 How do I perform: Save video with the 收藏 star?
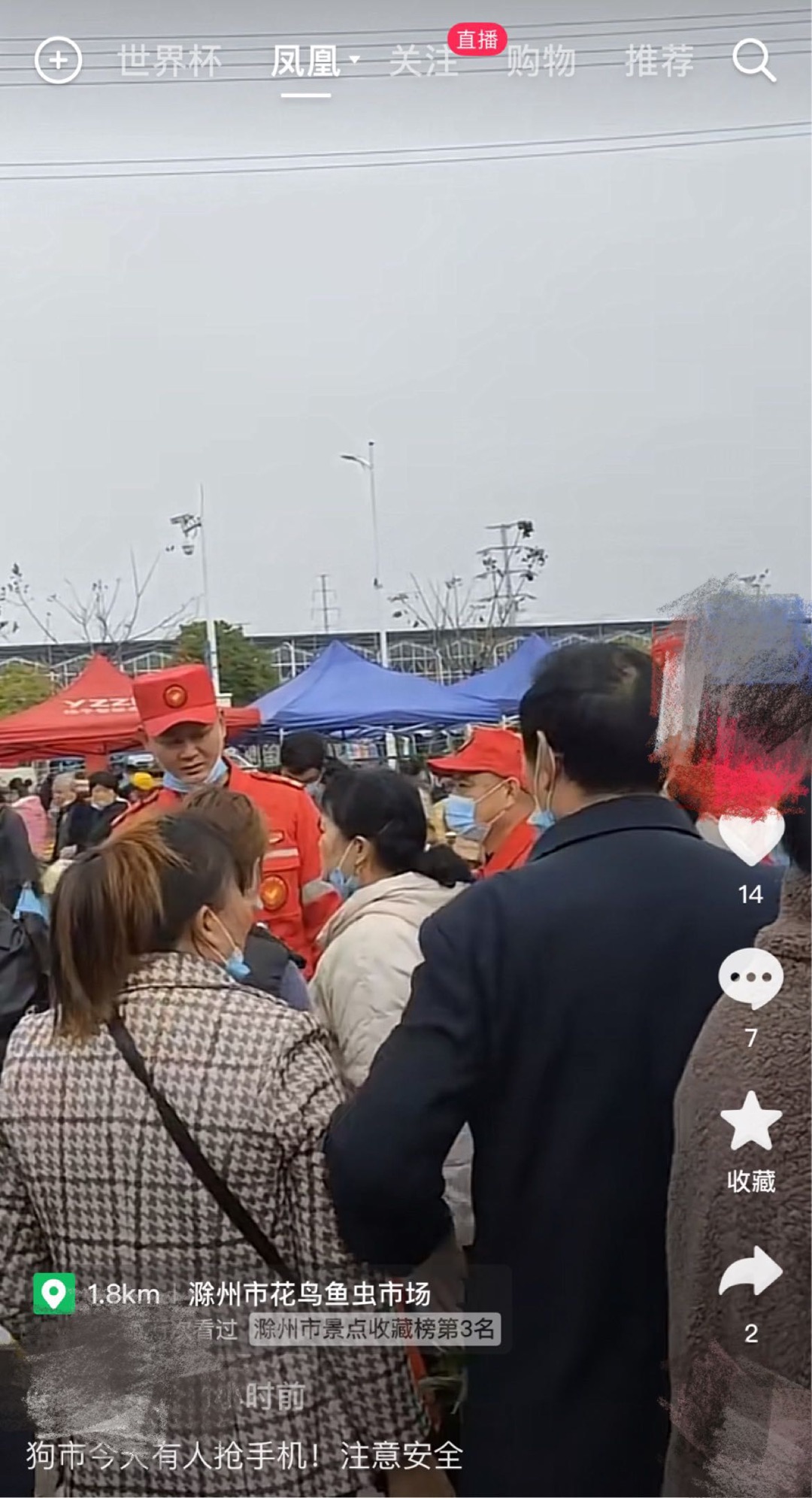pos(750,1122)
